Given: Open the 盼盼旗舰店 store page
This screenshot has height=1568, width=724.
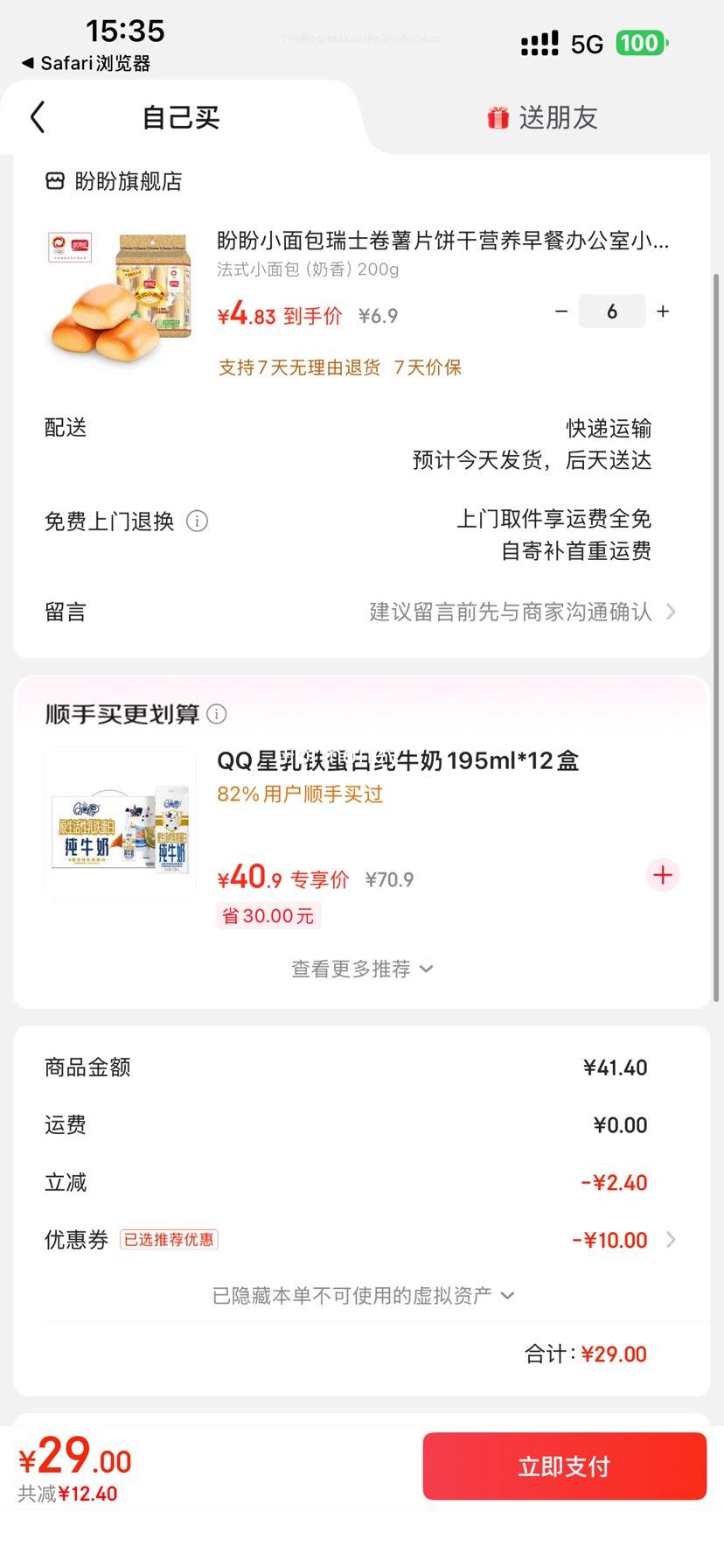Looking at the screenshot, I should pos(114,181).
